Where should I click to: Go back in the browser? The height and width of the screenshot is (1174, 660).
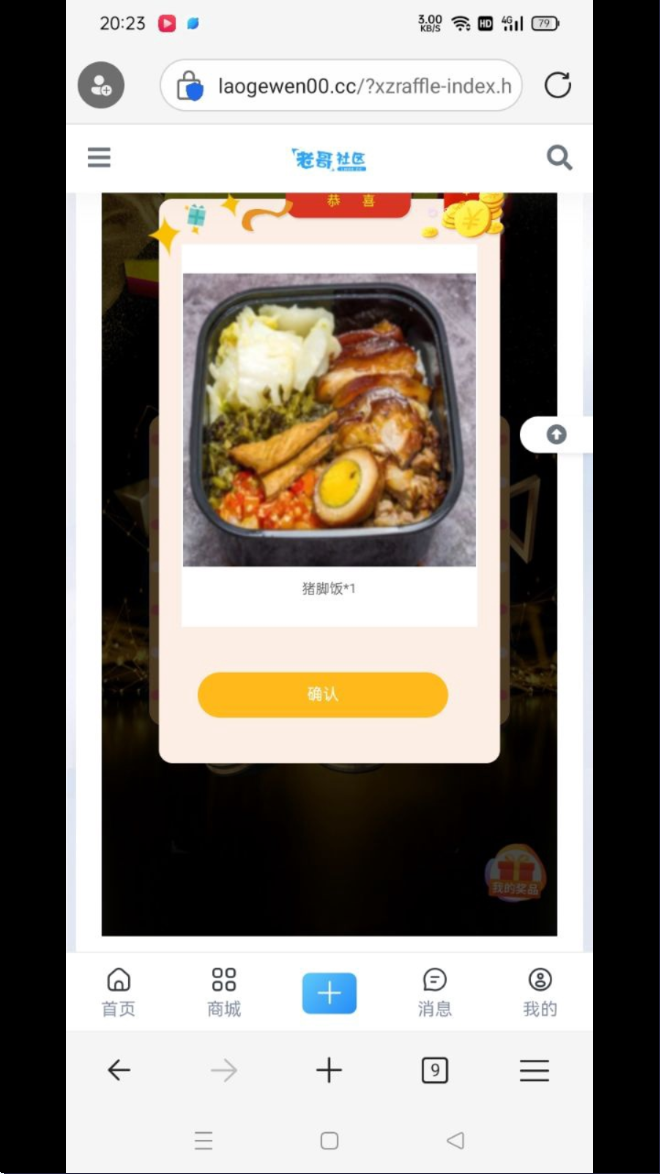[119, 1071]
